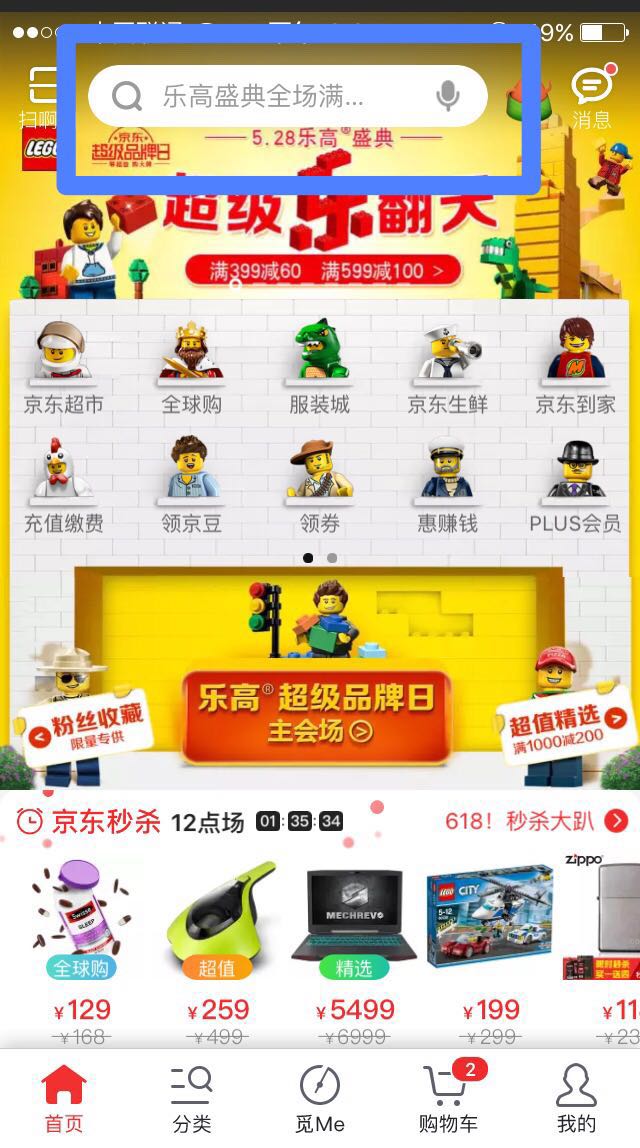
Task: Open the 消息 messages icon
Action: click(592, 96)
